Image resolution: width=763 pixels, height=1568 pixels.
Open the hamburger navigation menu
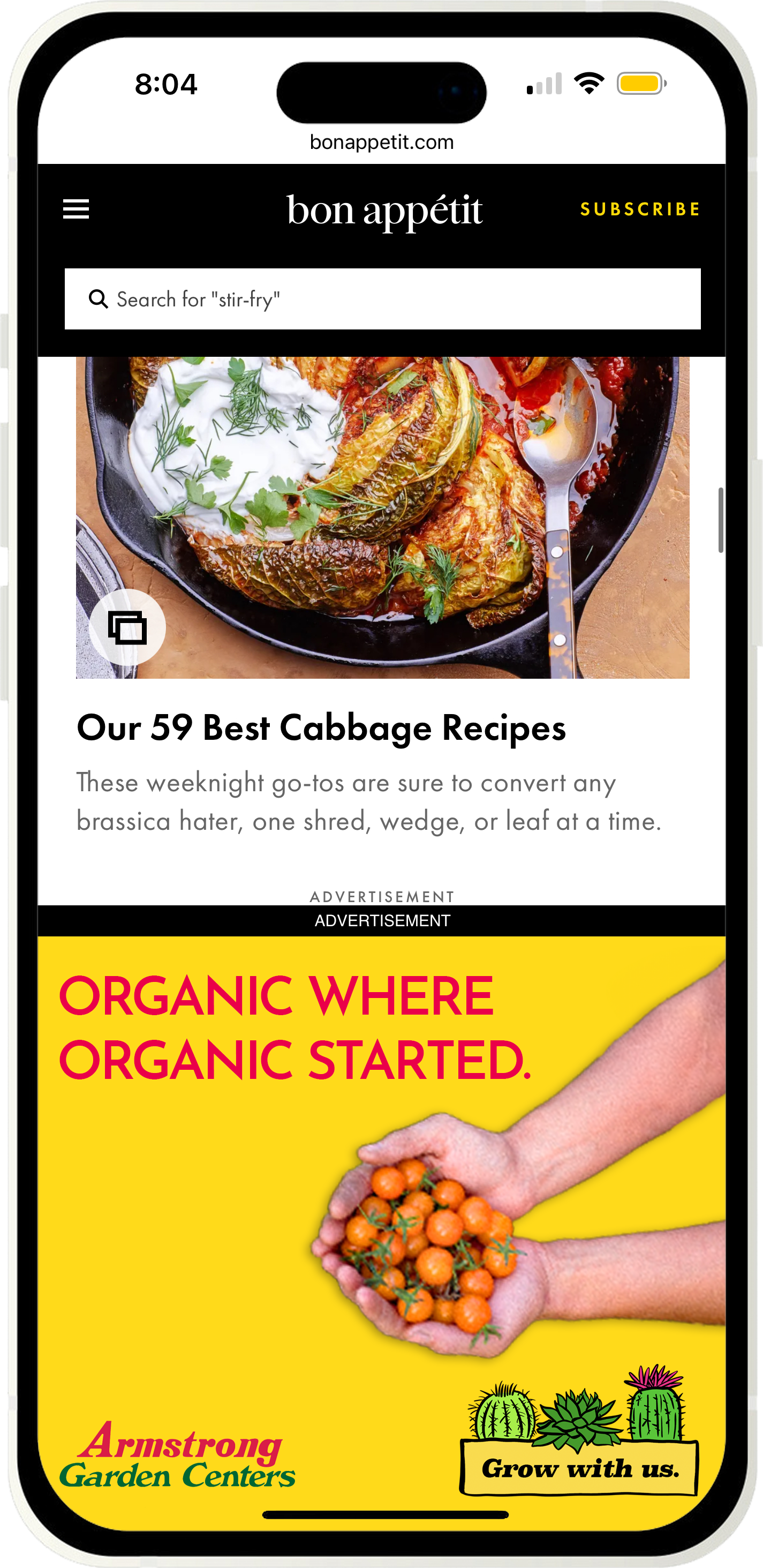click(x=76, y=209)
